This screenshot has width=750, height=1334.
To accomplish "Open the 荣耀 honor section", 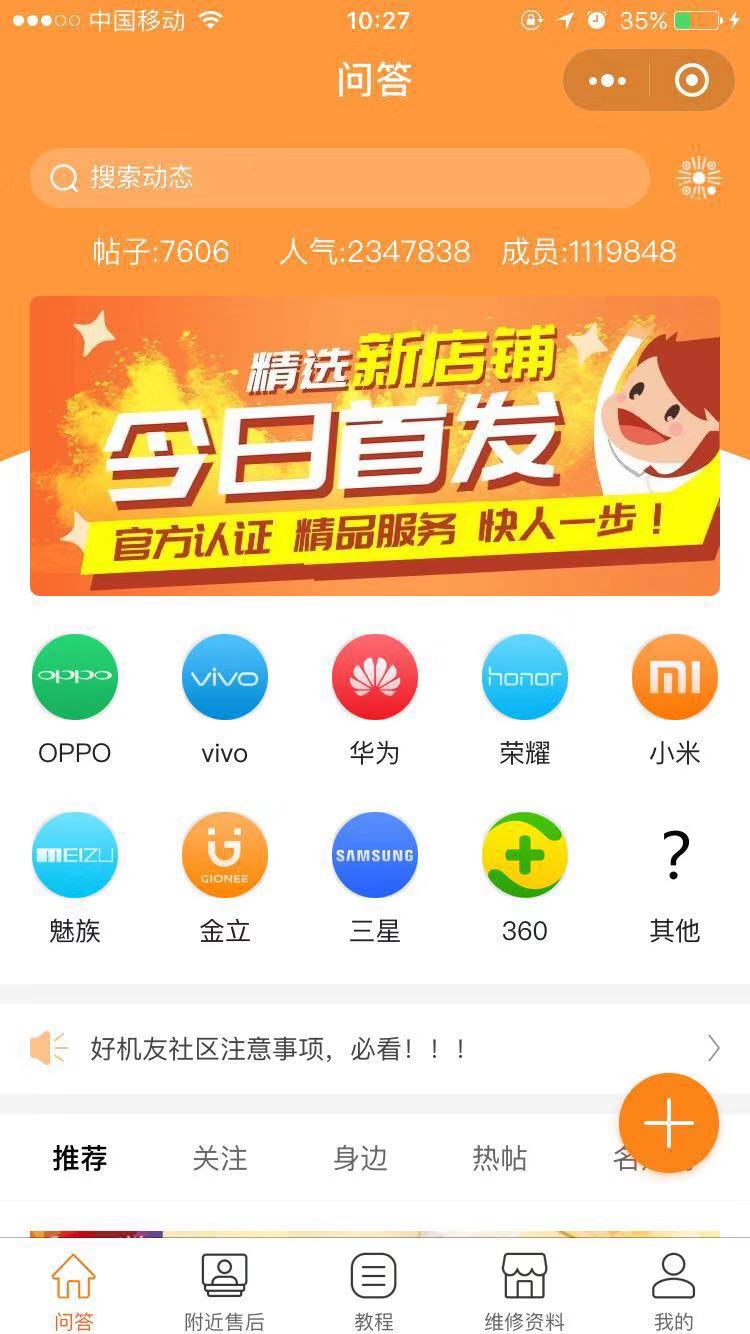I will (x=525, y=678).
